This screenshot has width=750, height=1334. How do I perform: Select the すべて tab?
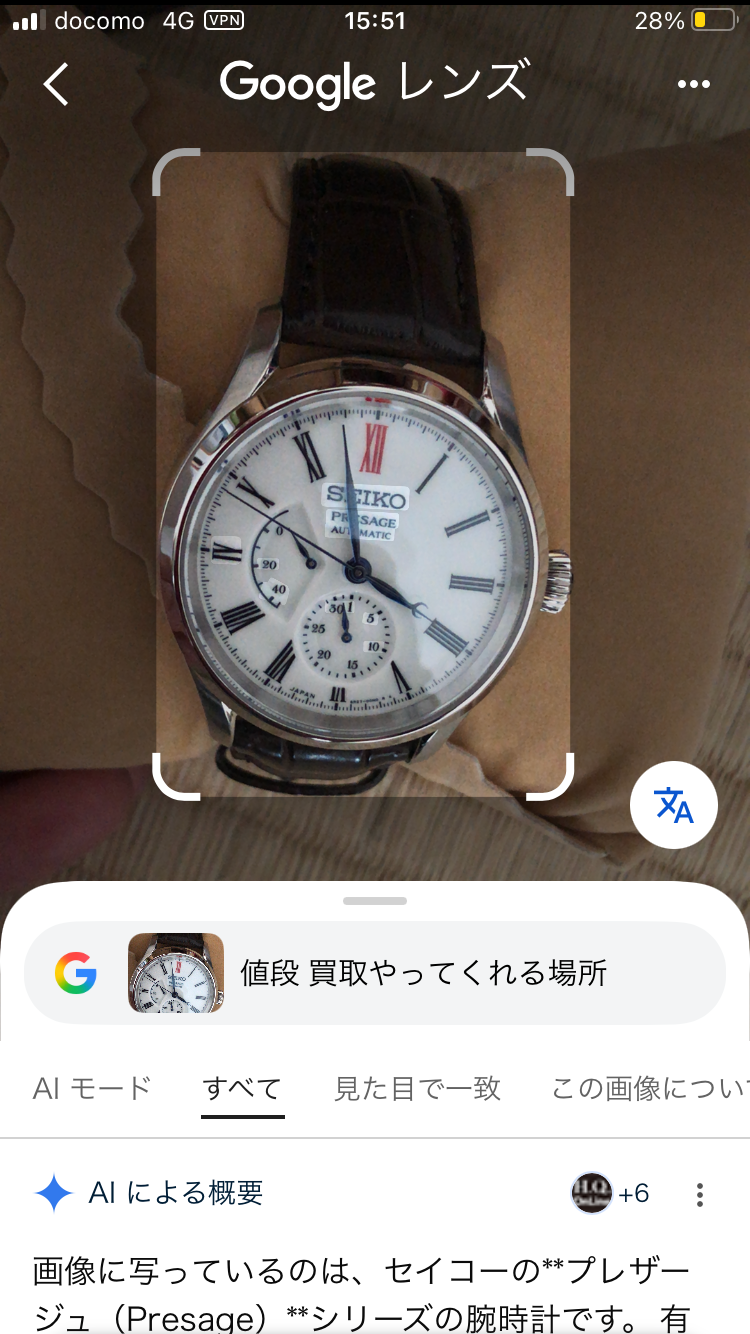click(242, 1088)
